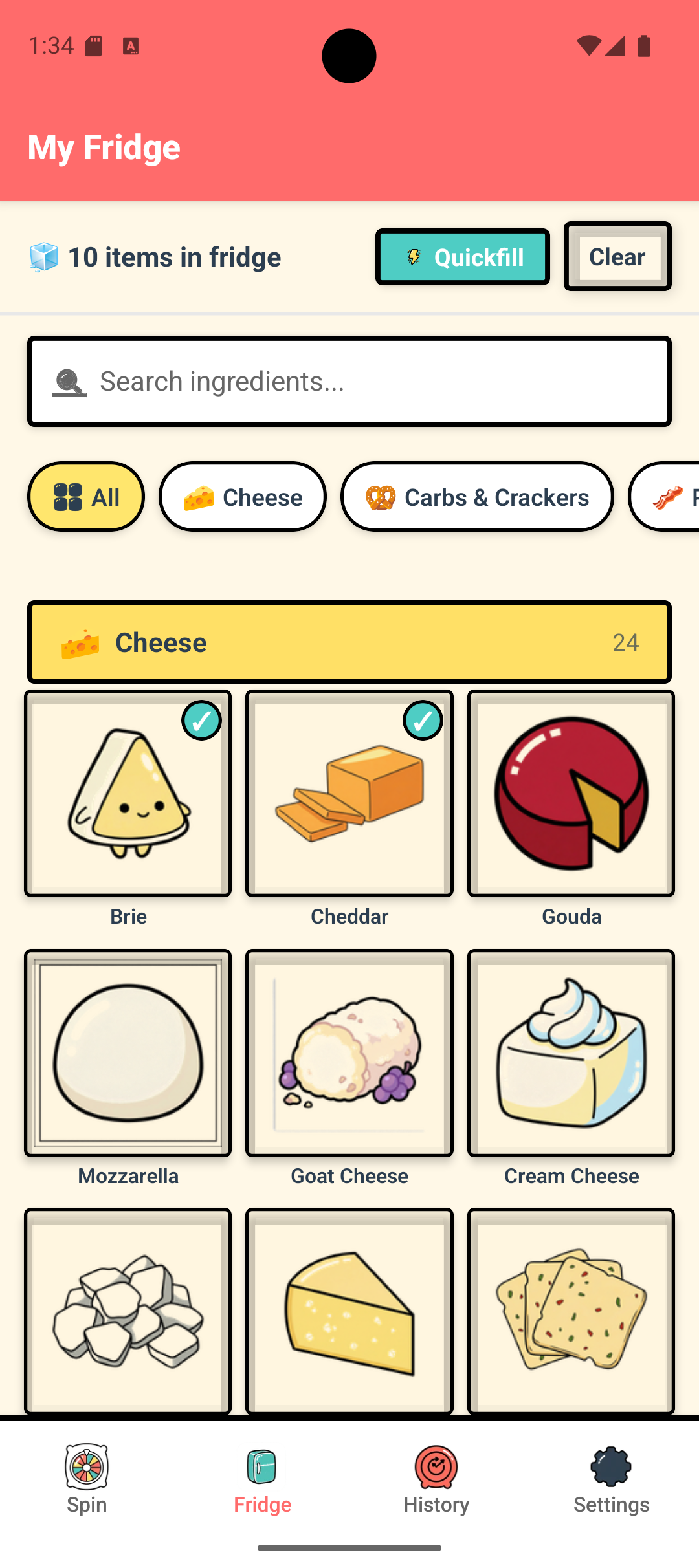699x1568 pixels.
Task: Switch to the All category filter
Action: pyautogui.click(x=85, y=497)
